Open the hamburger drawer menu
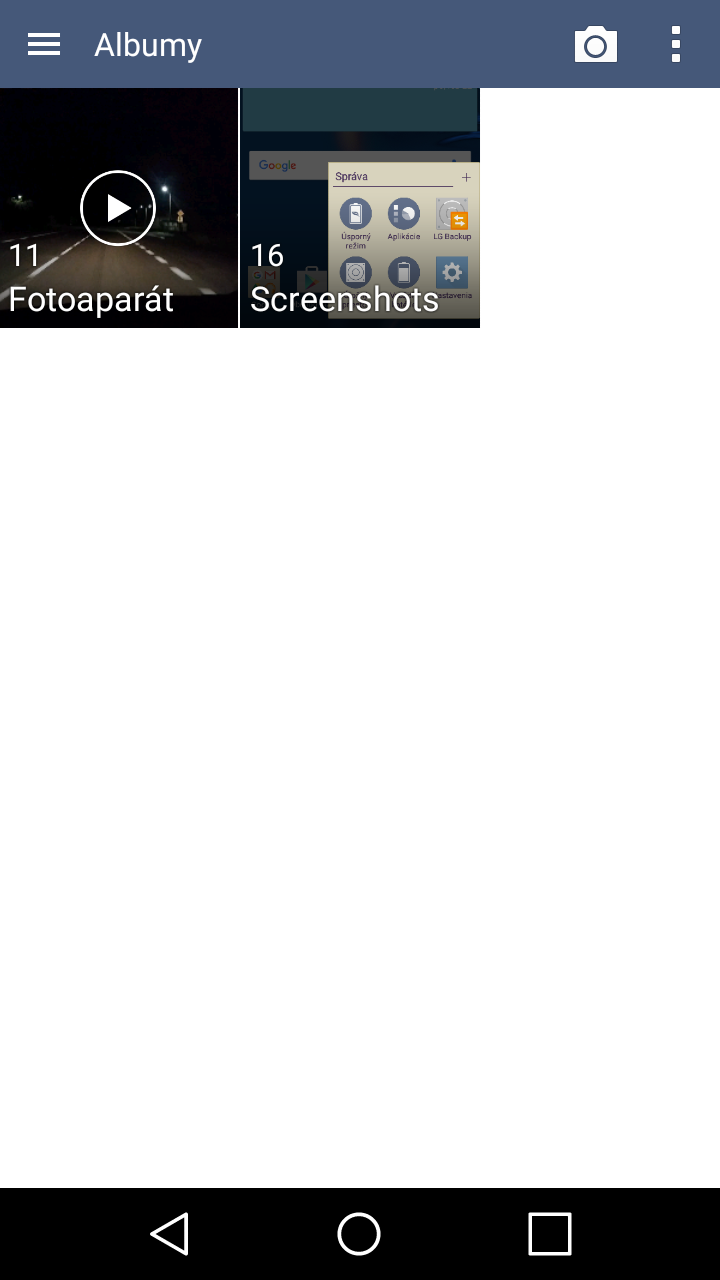This screenshot has height=1280, width=720. pyautogui.click(x=44, y=44)
